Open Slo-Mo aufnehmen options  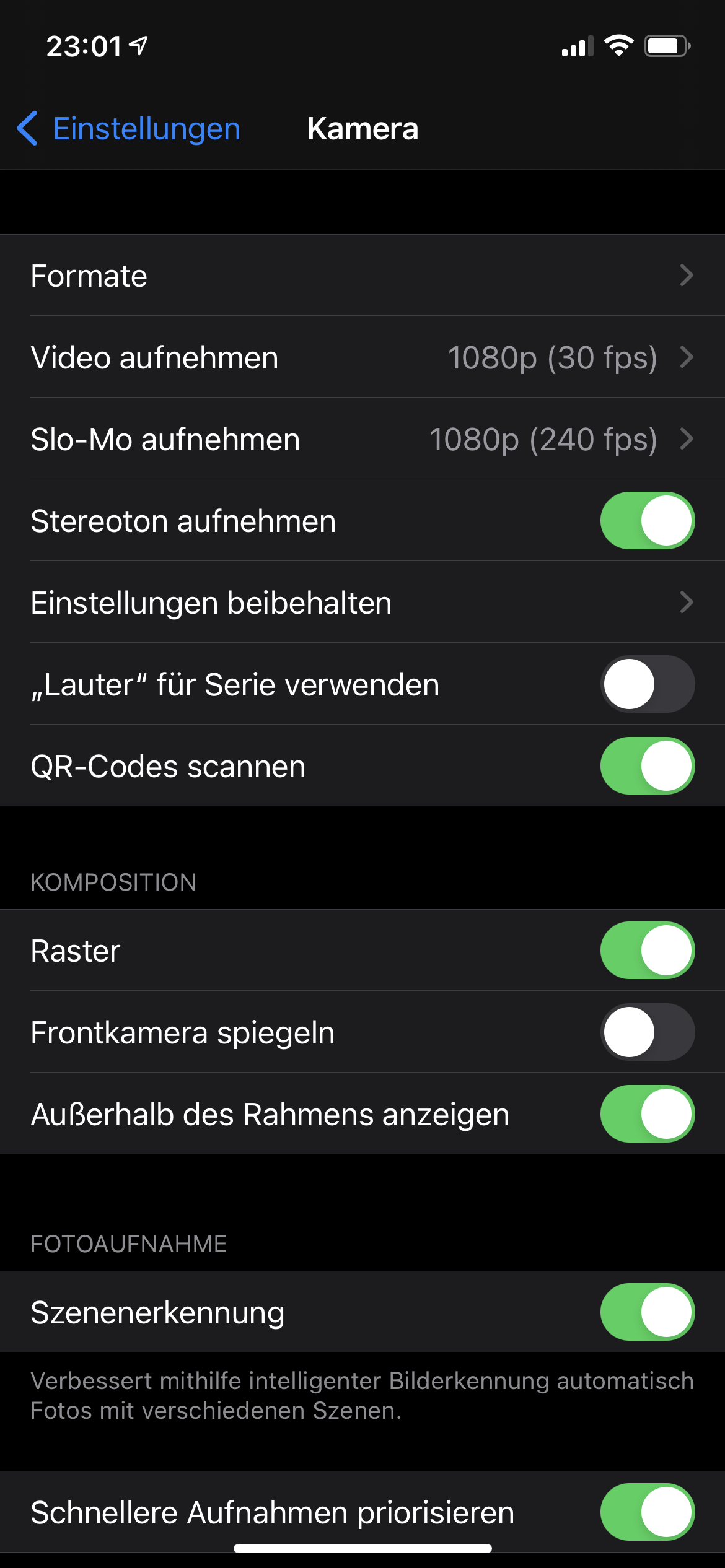[x=362, y=439]
